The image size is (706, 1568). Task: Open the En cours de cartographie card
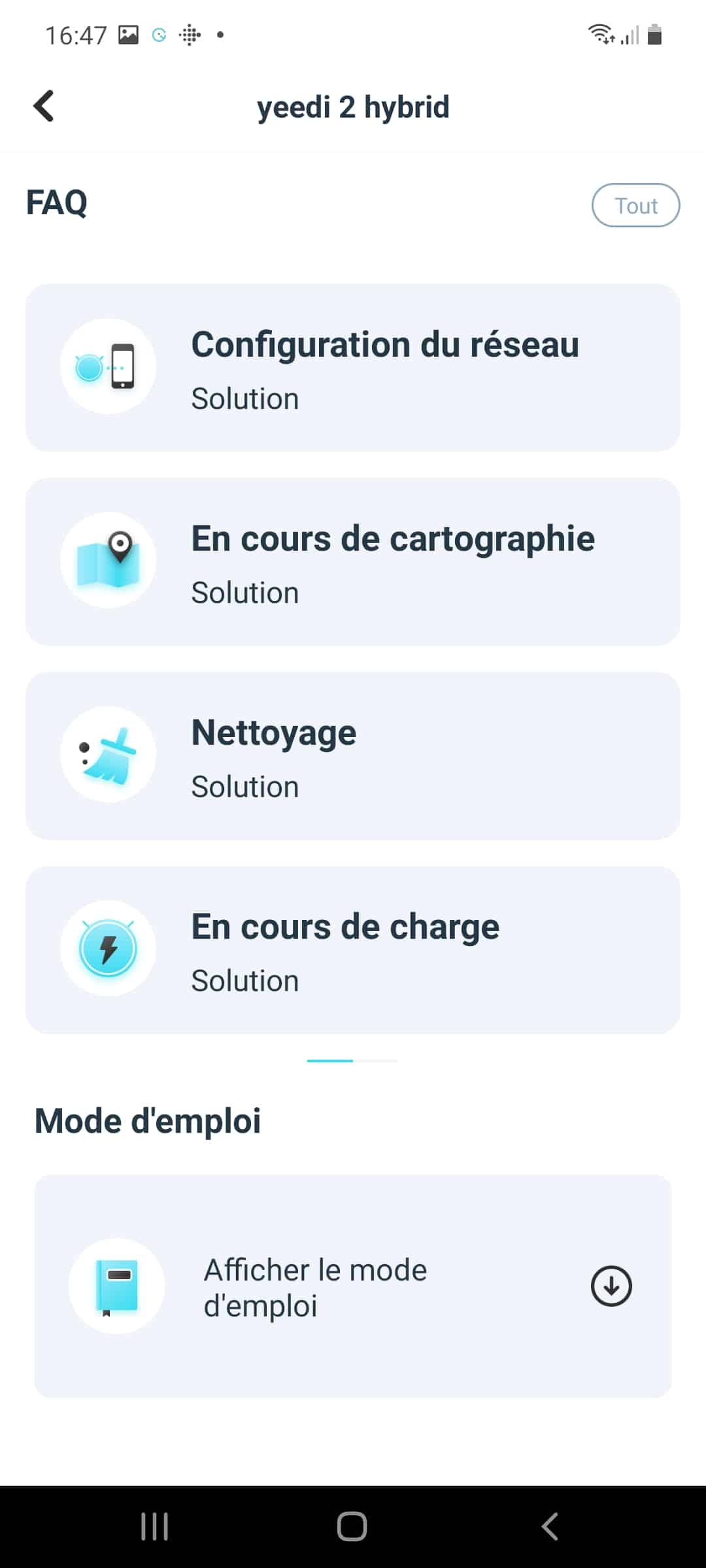point(353,561)
